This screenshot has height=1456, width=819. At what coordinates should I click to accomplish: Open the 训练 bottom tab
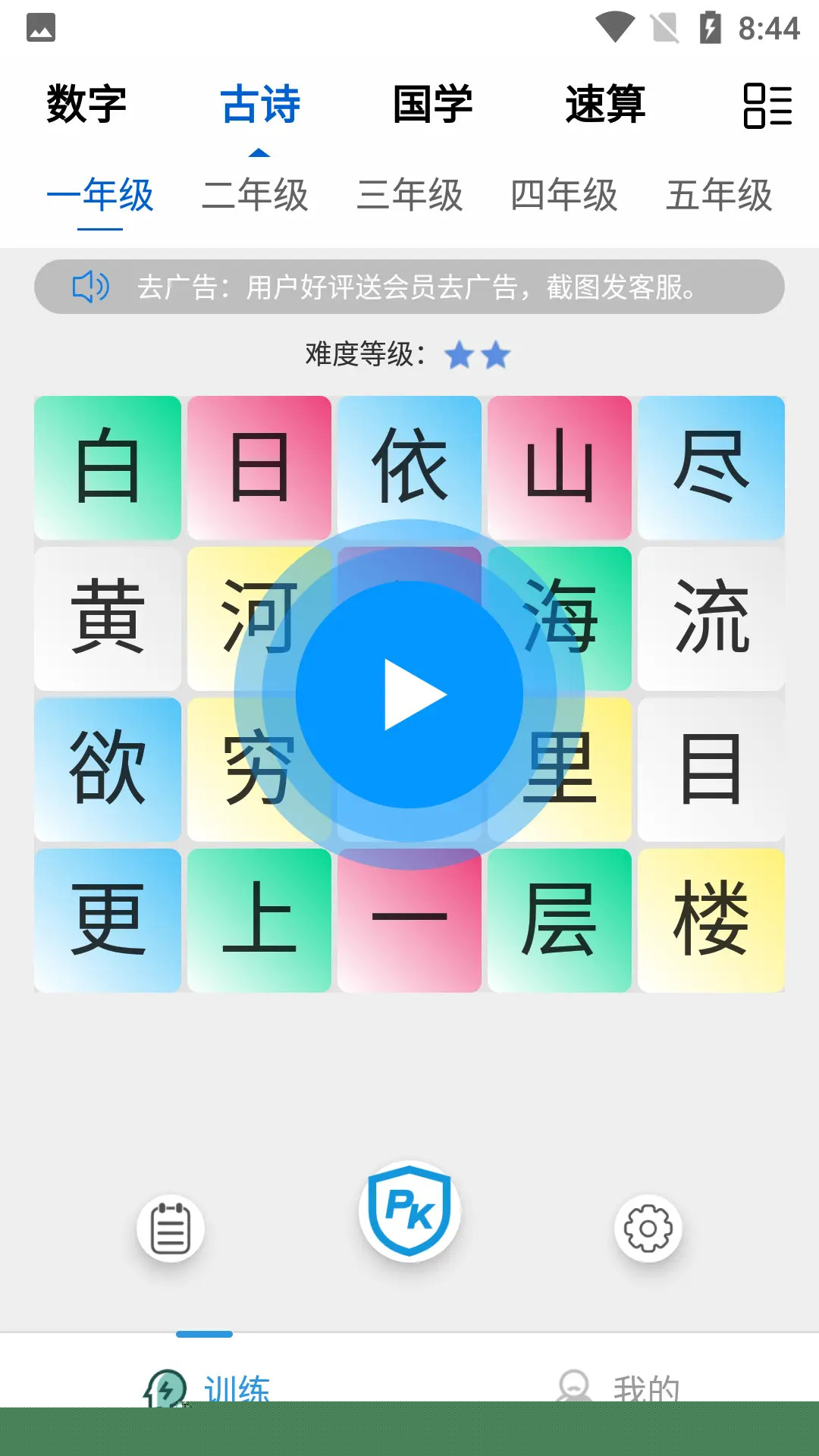click(x=206, y=1386)
